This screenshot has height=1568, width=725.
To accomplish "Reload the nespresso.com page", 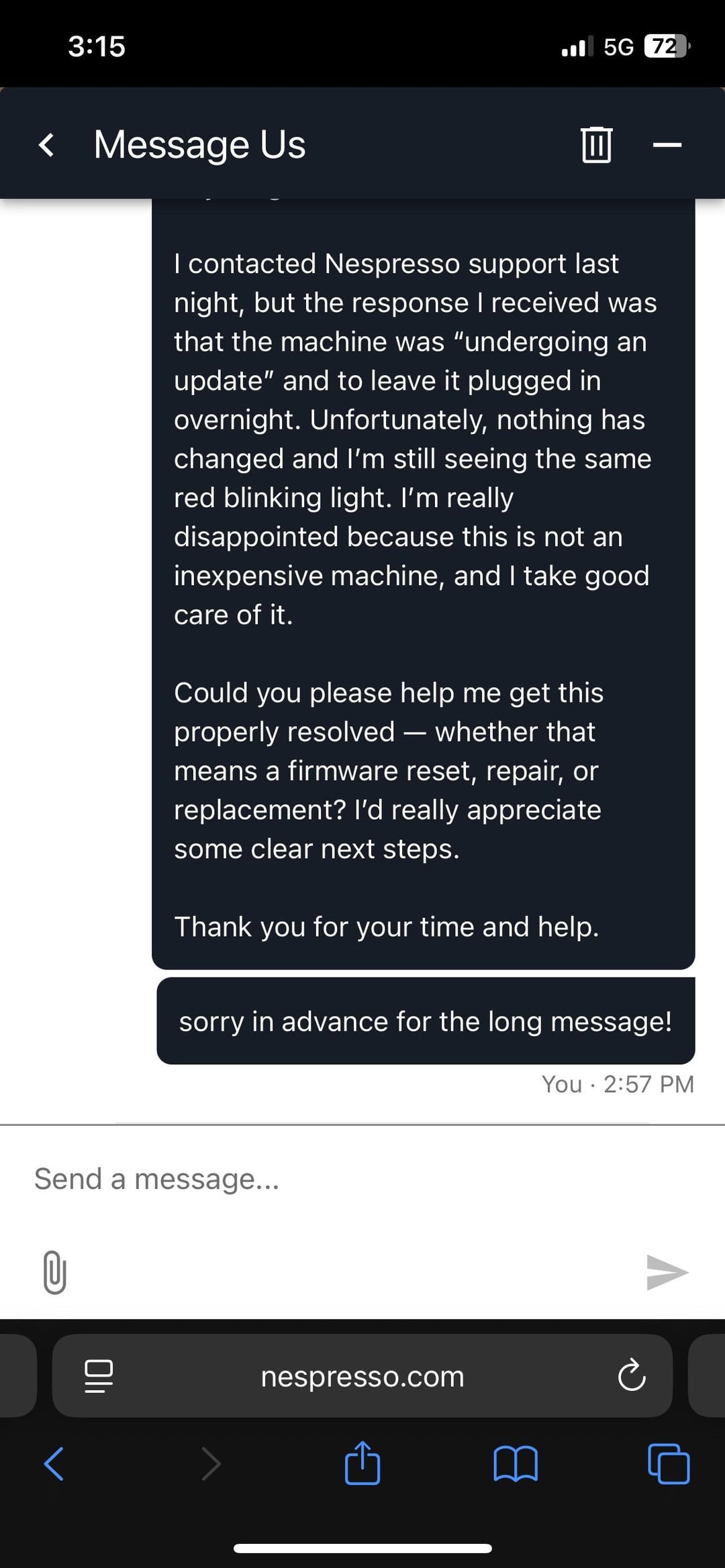I will coord(631,1376).
